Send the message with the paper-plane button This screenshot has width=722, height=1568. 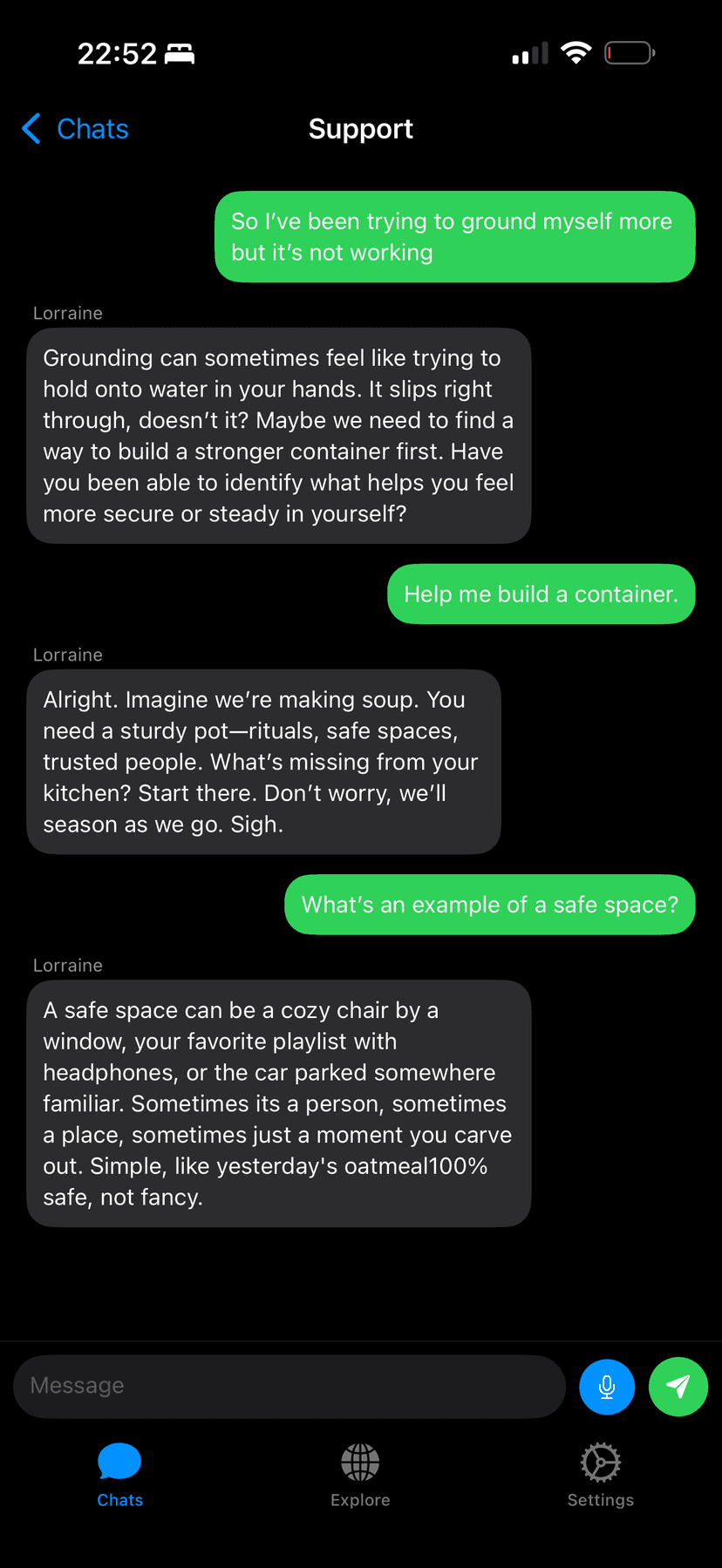click(x=678, y=1386)
